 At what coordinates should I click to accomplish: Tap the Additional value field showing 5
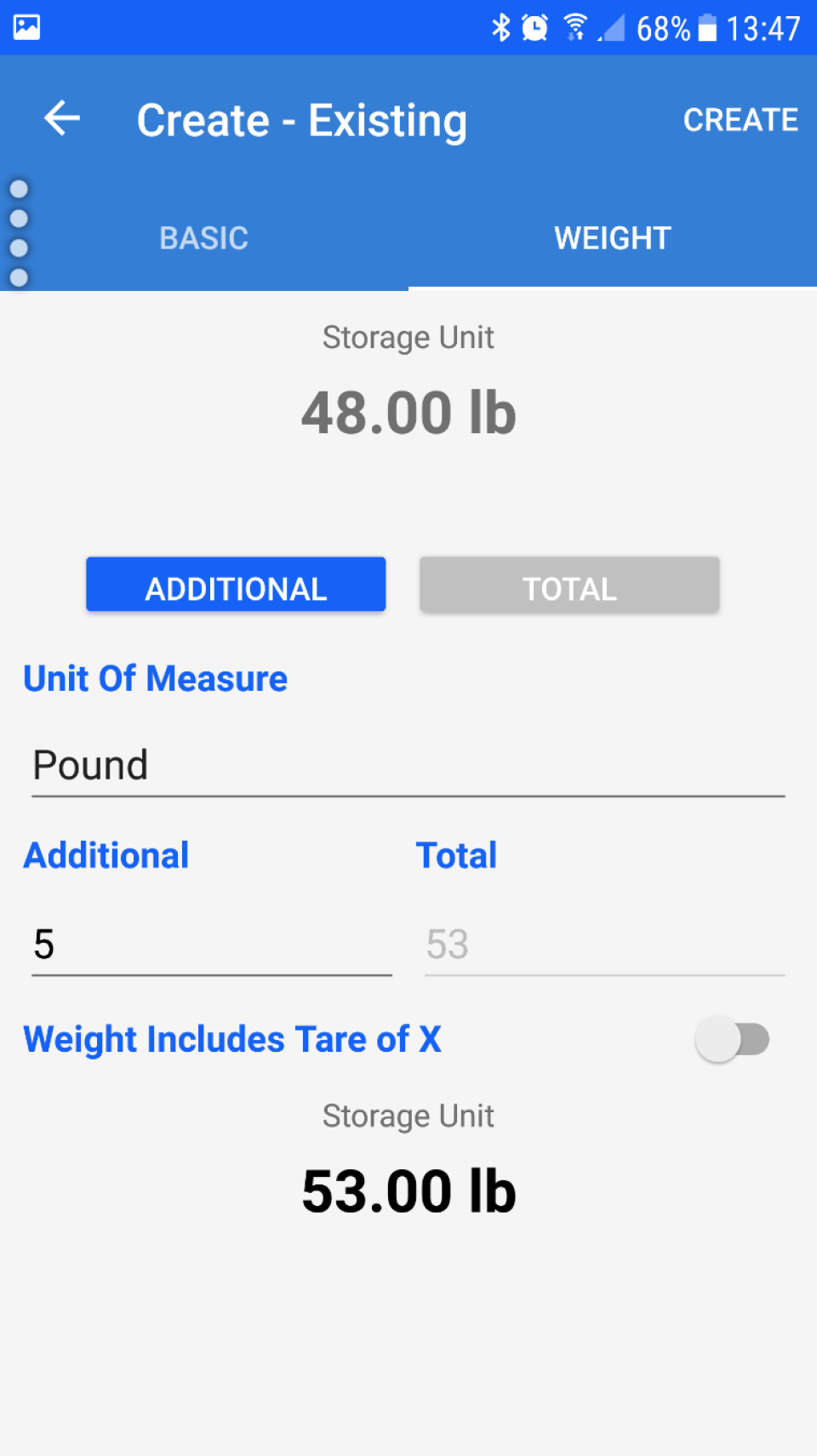coord(211,944)
